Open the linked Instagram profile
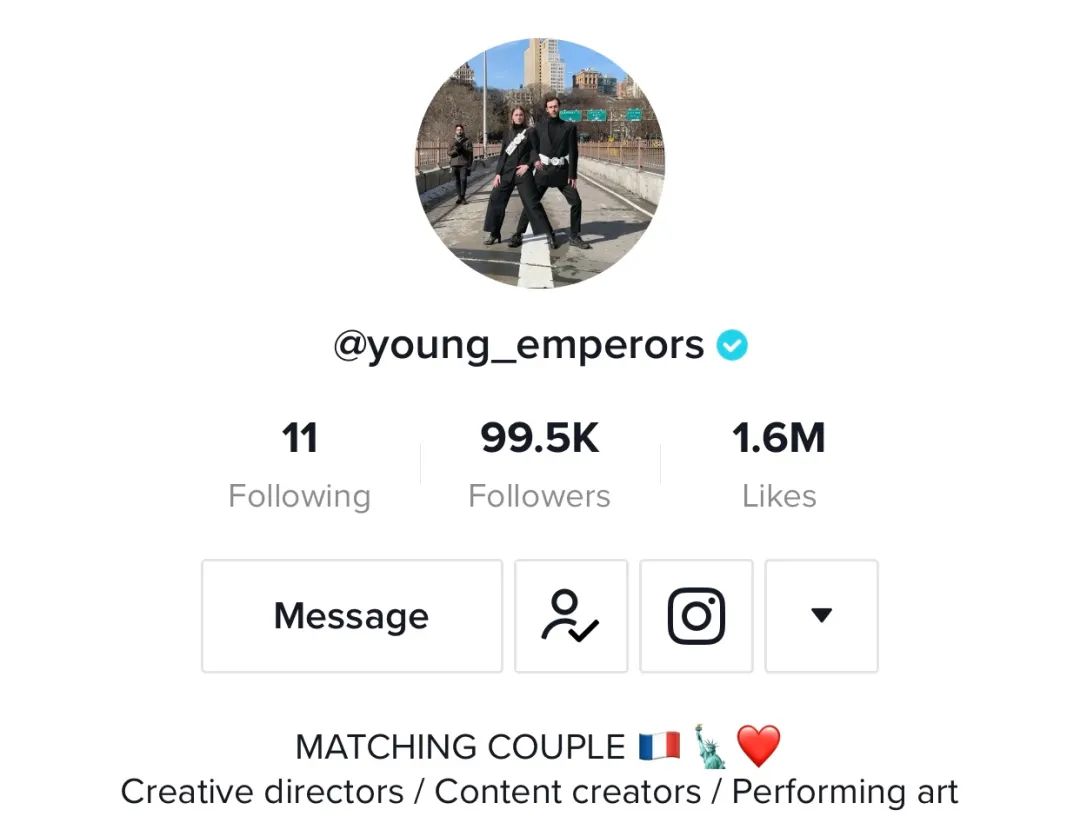The height and width of the screenshot is (823, 1080). click(696, 616)
